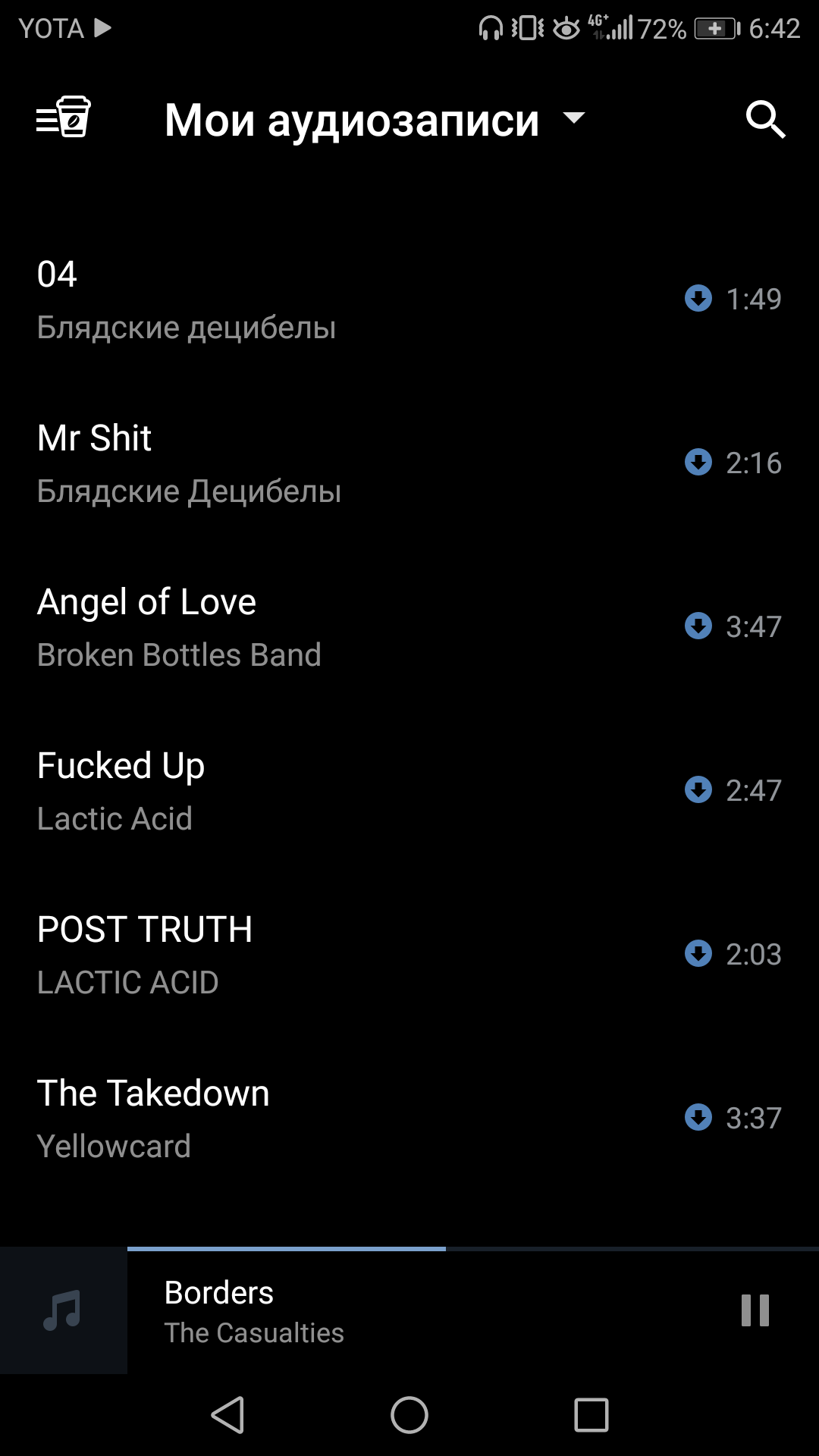Download The Takedown via its arrow icon
This screenshot has height=1456, width=819.
[x=698, y=1117]
